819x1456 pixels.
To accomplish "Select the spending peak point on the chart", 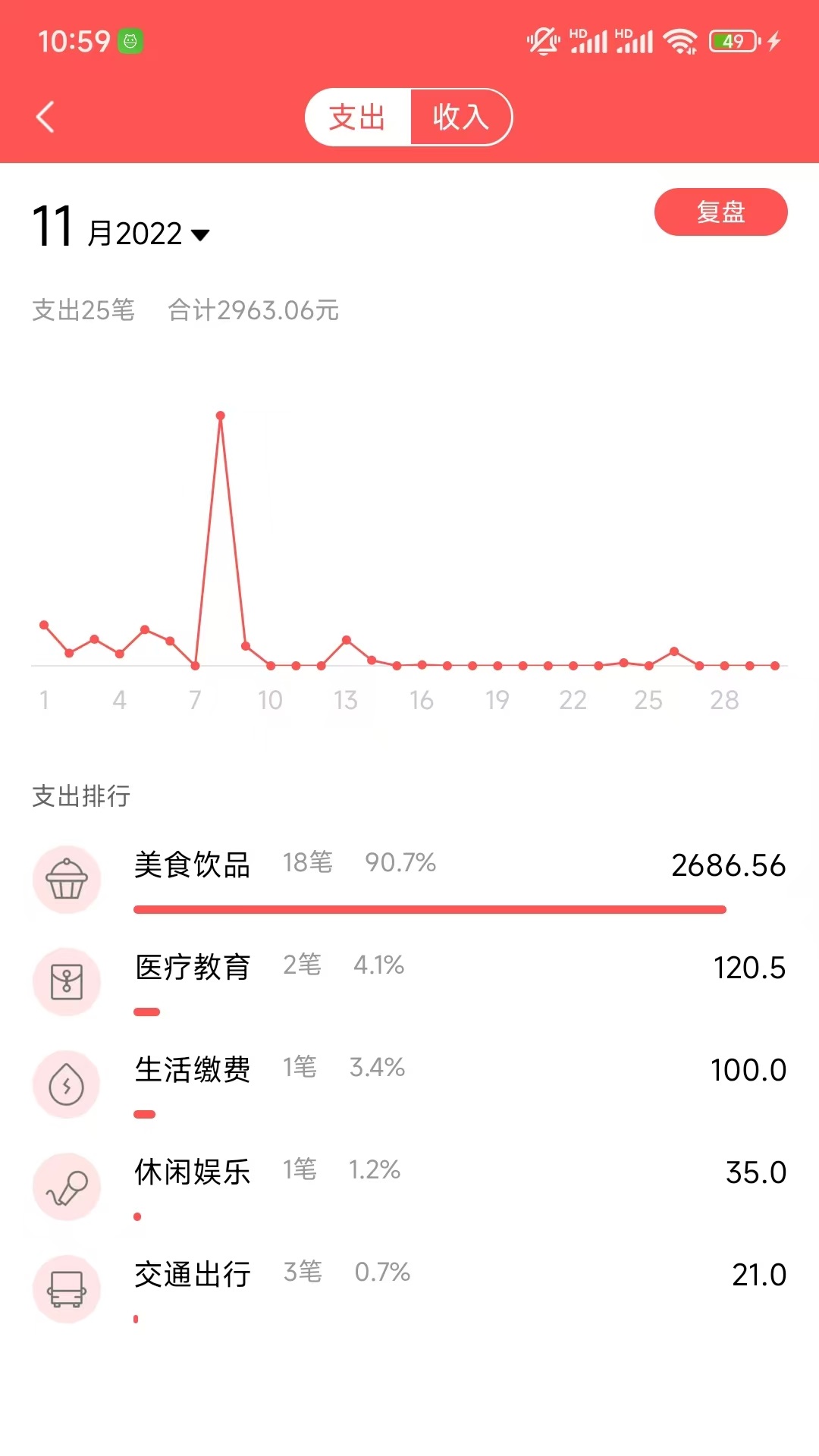I will [221, 415].
